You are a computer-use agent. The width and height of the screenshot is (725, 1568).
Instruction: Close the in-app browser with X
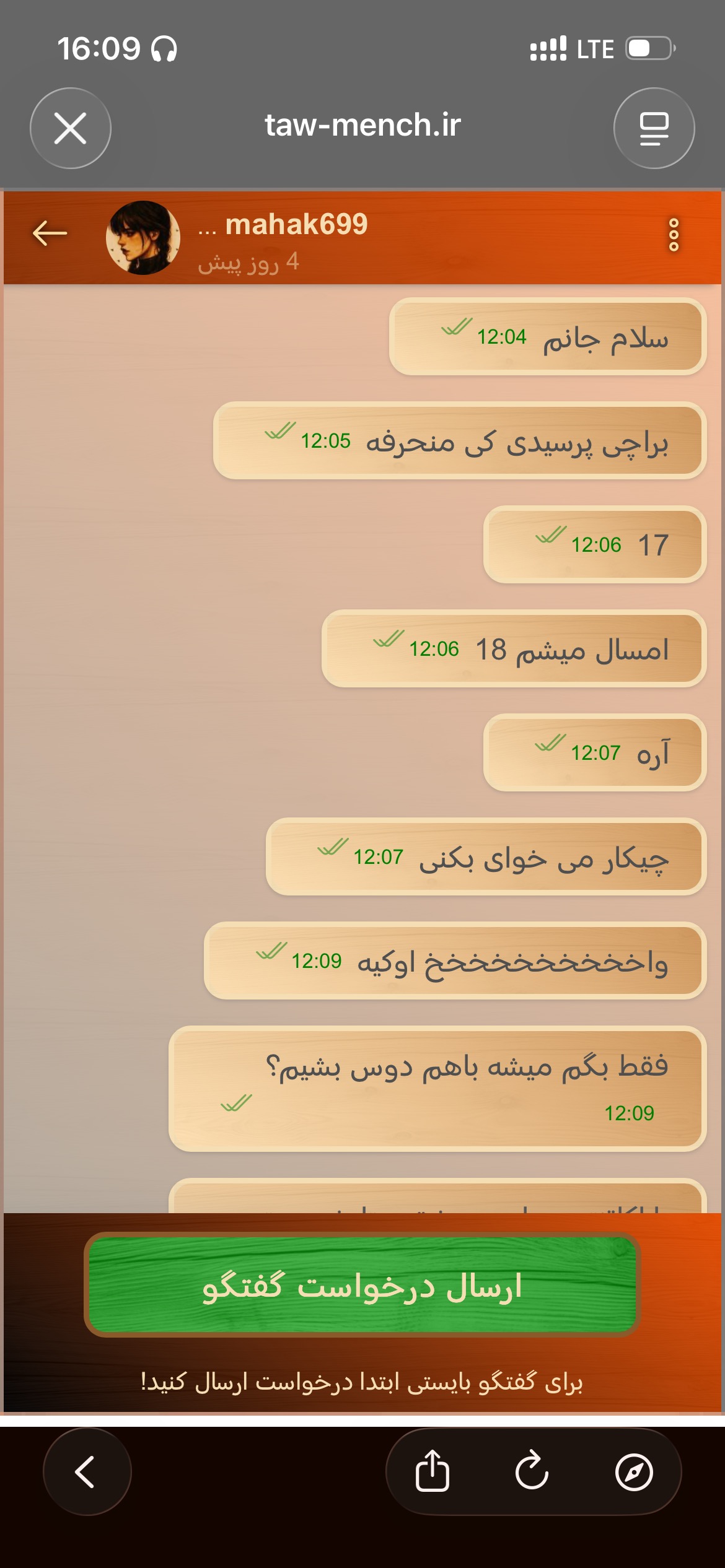coord(71,128)
